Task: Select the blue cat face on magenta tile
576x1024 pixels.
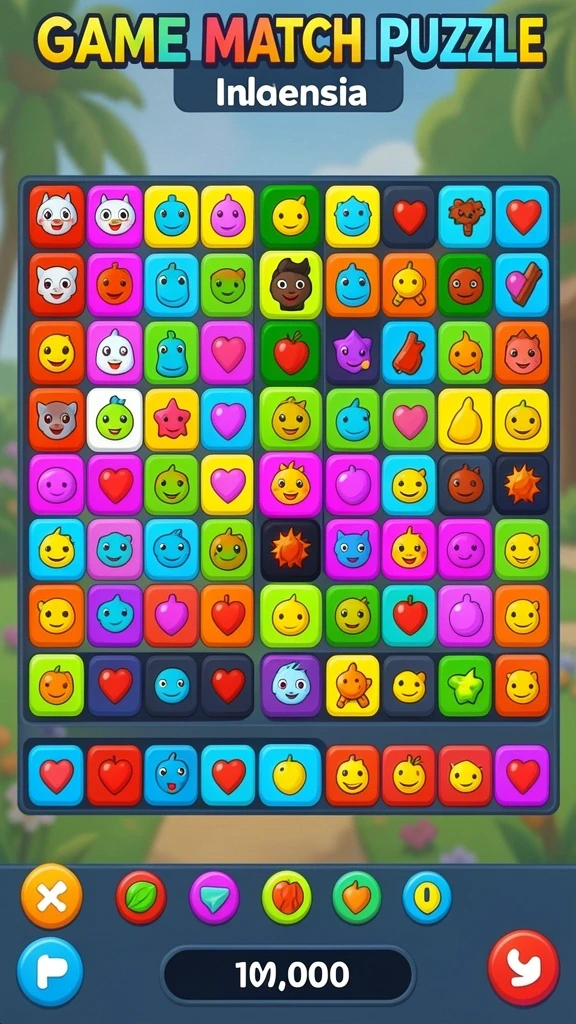Action: [x=353, y=550]
